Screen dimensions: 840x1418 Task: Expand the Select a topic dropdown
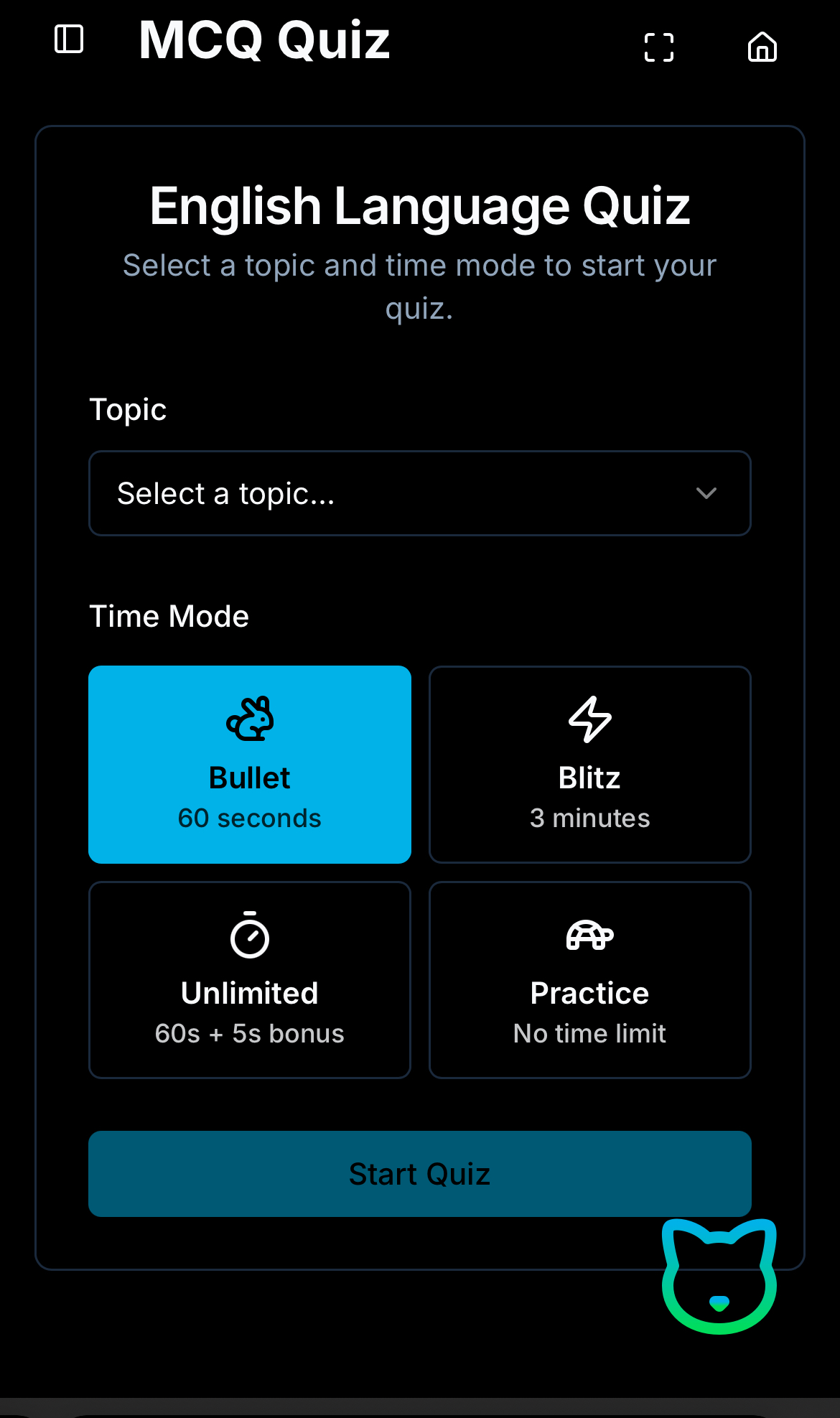click(x=419, y=493)
